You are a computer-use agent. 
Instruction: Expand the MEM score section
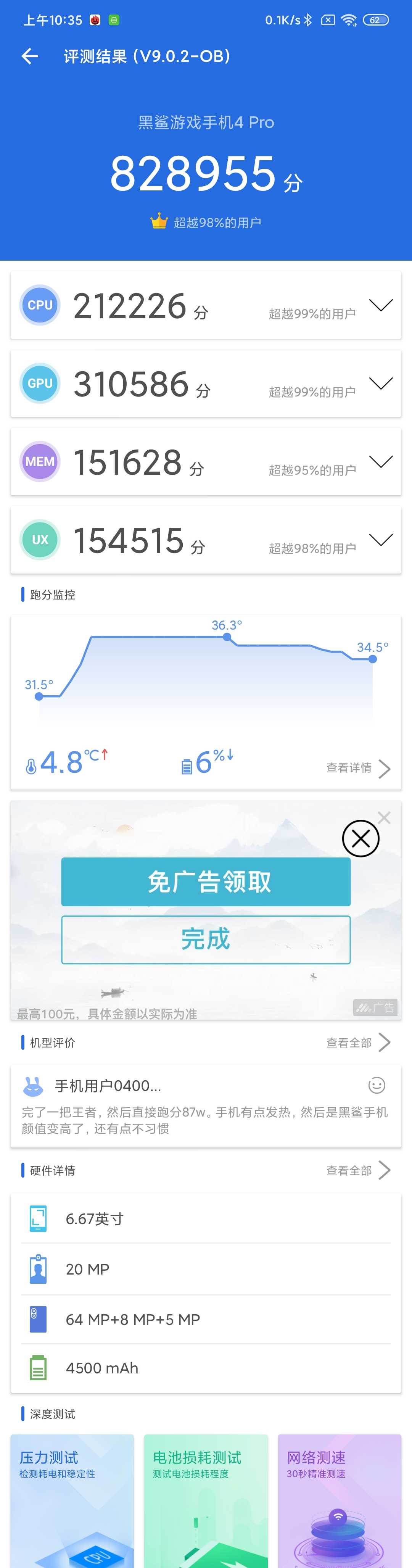coord(380,461)
